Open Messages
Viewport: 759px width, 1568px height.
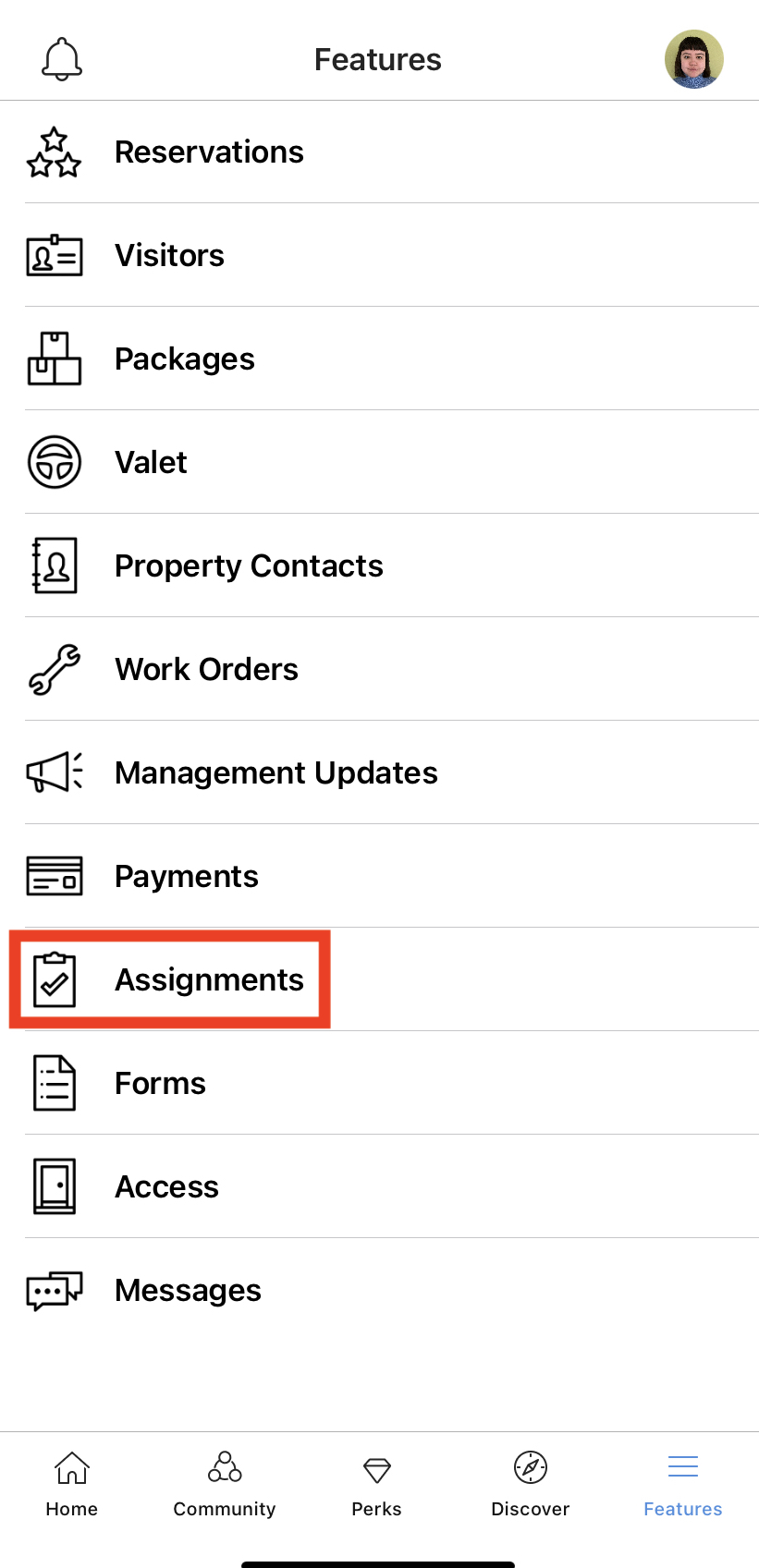(x=188, y=1291)
